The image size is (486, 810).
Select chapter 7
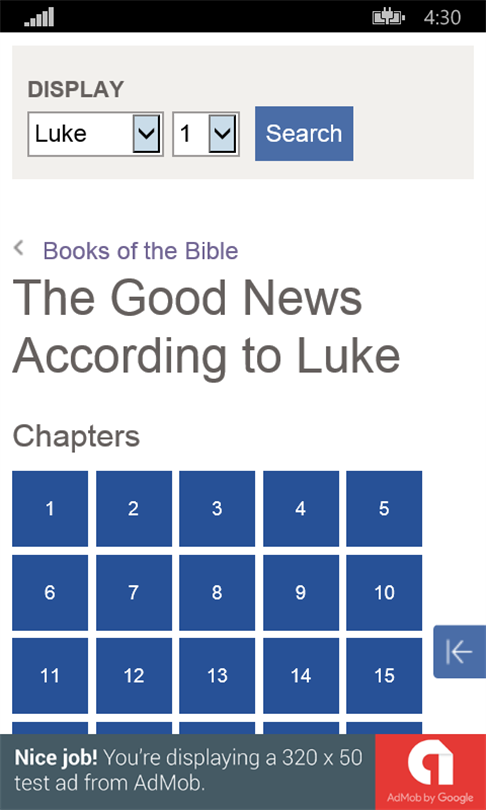pyautogui.click(x=134, y=593)
